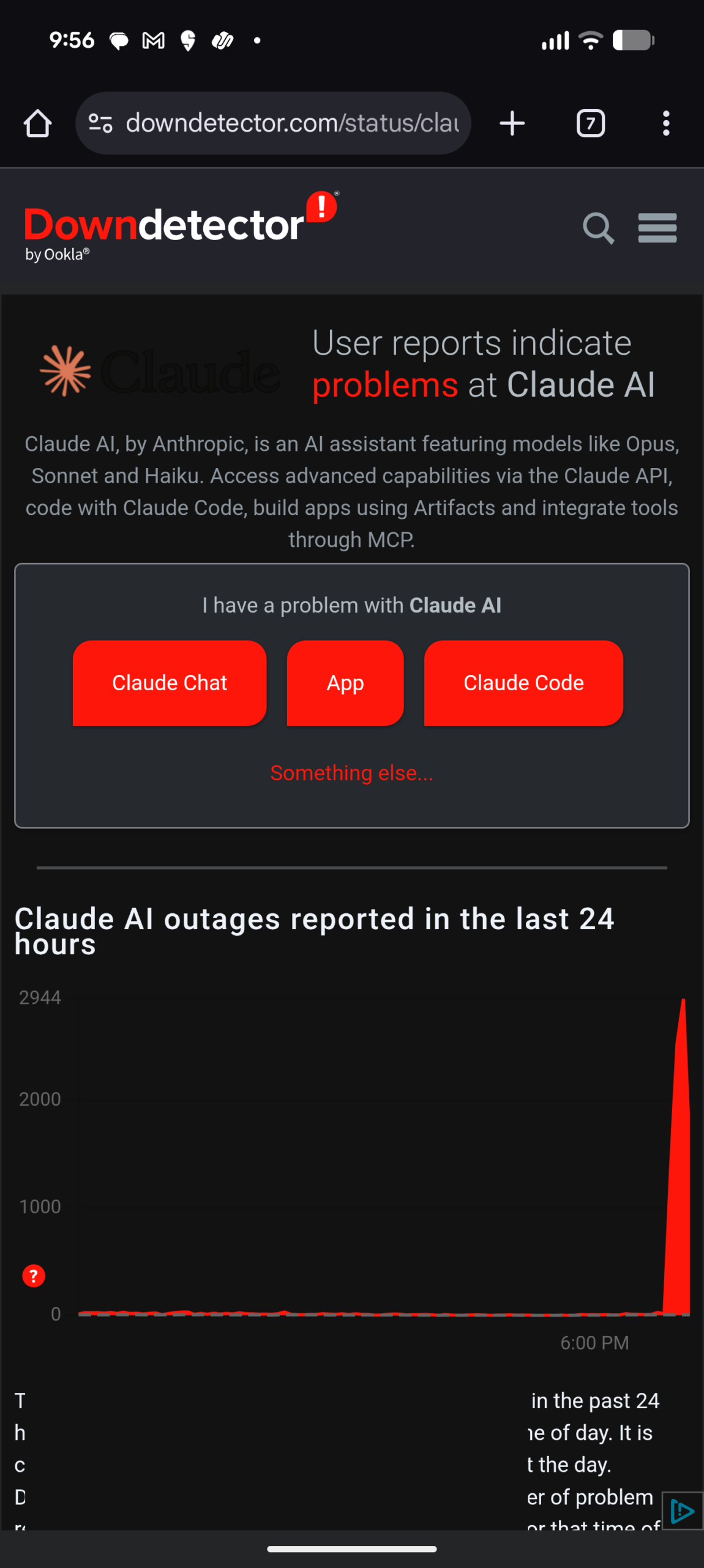Open the tab switcher showing 7 tabs
Viewport: 704px width, 1568px height.
tap(590, 123)
